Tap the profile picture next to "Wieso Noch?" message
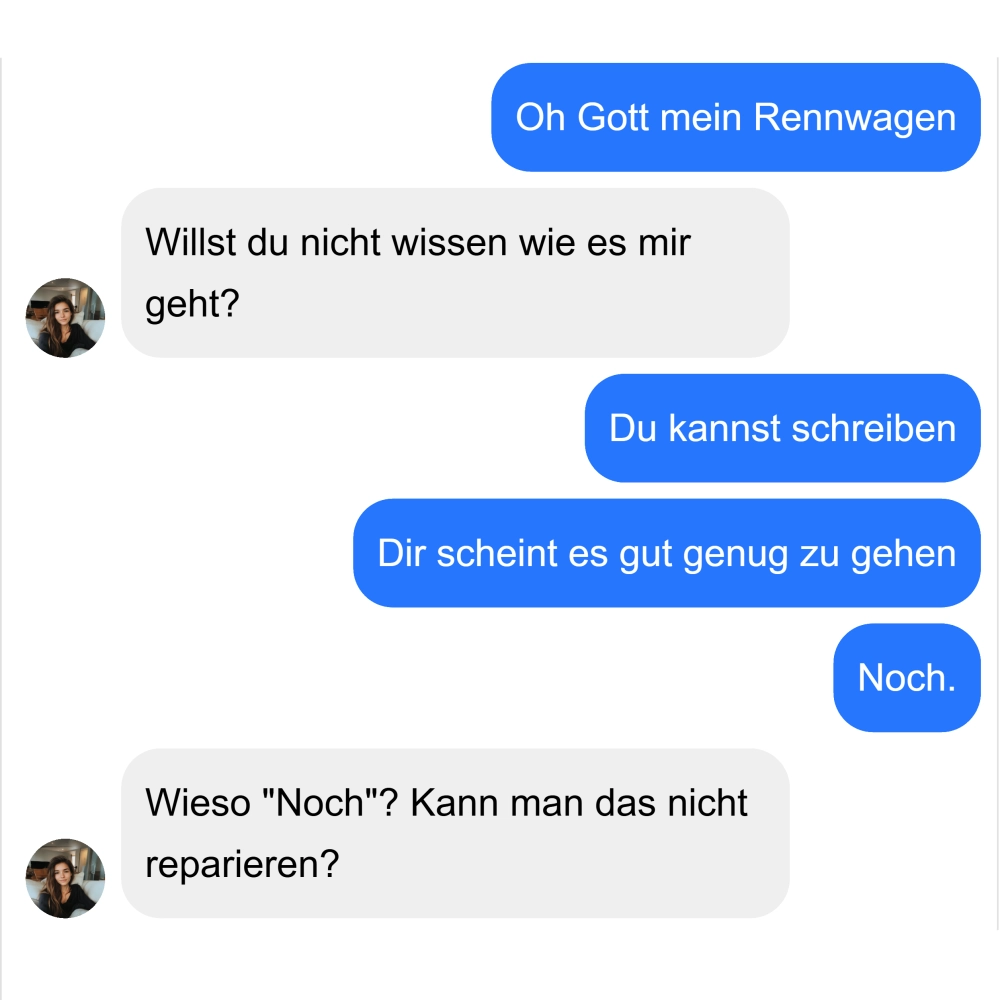The image size is (1000, 1000). tap(65, 878)
